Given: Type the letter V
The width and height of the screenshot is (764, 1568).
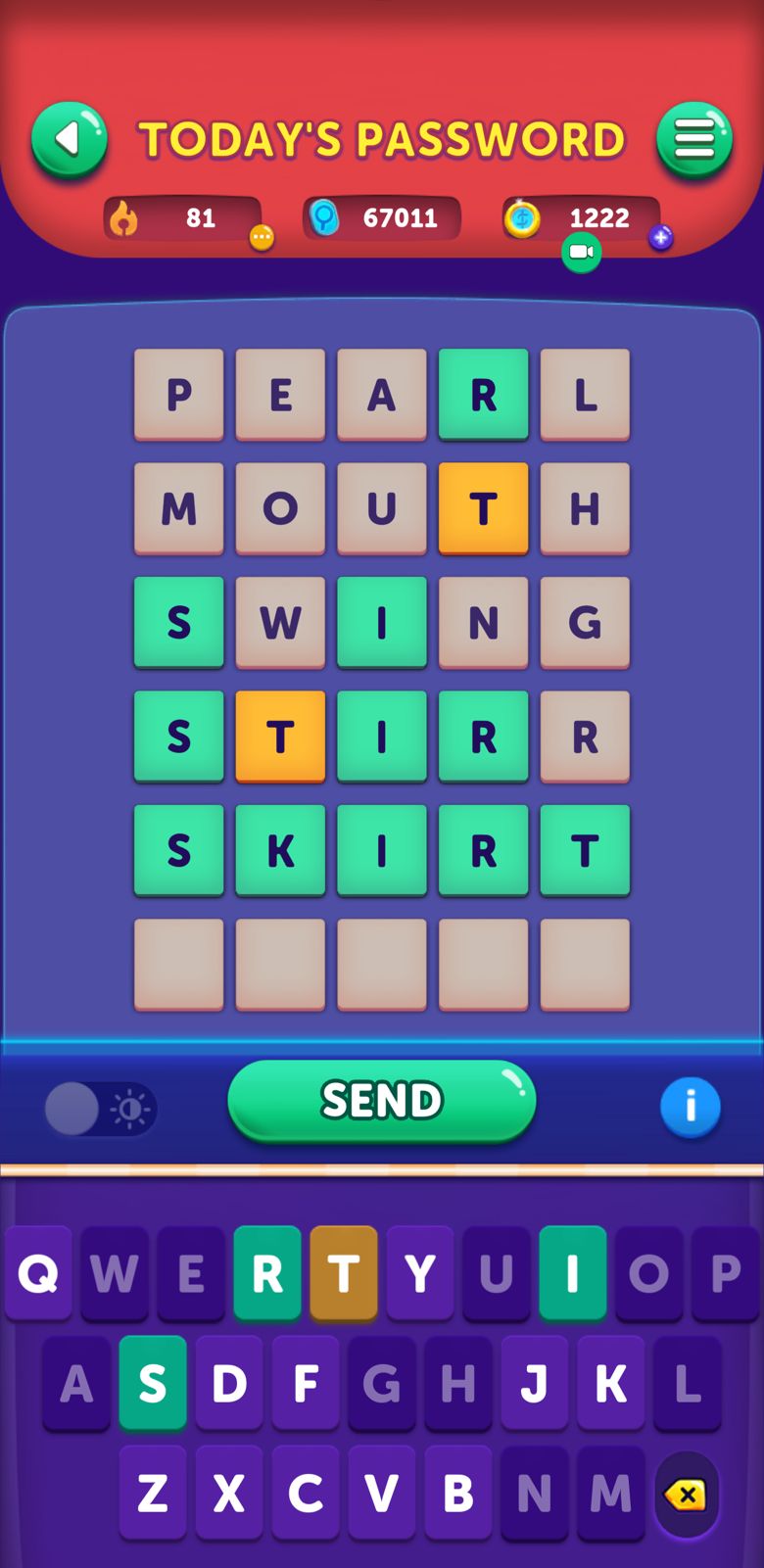Looking at the screenshot, I should [x=382, y=1494].
